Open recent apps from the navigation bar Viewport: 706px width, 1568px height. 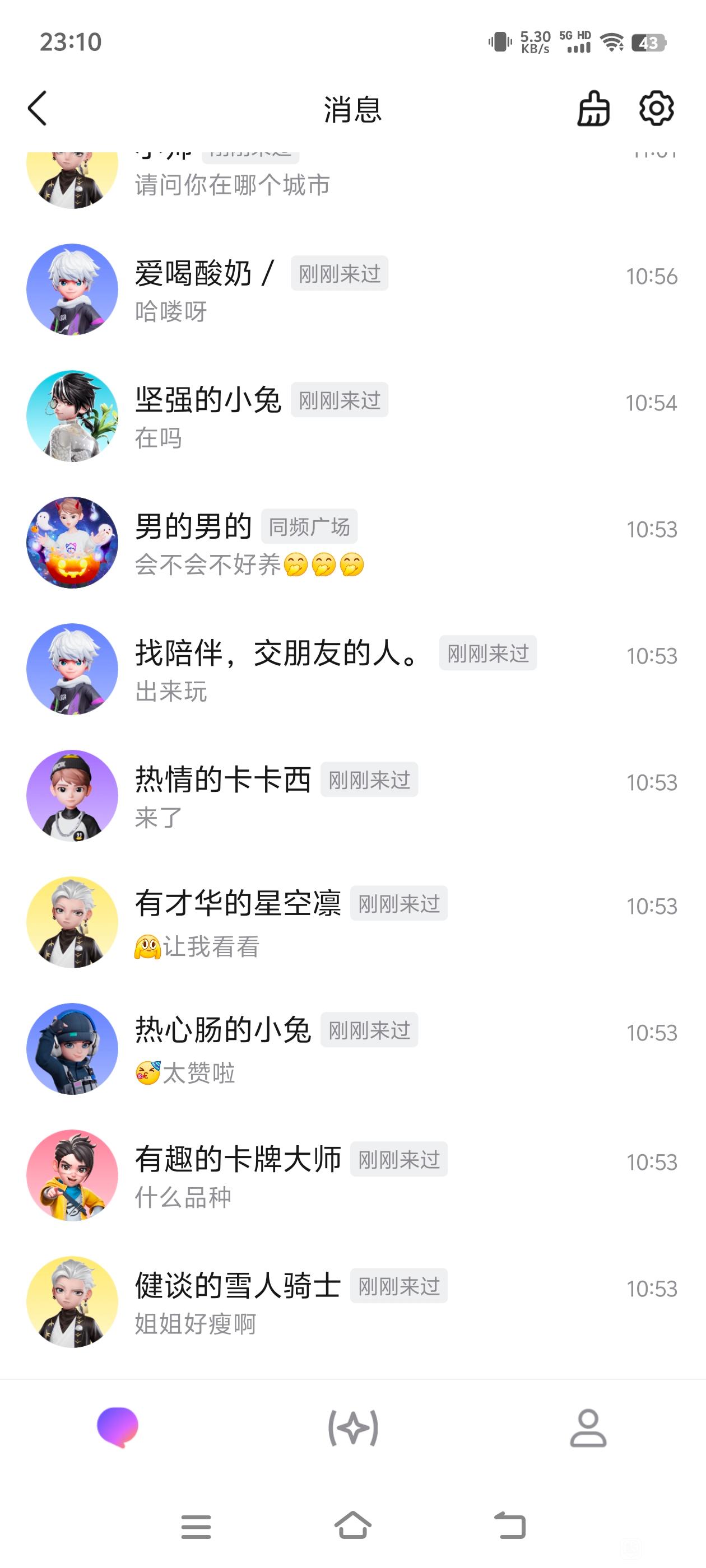pyautogui.click(x=196, y=1527)
